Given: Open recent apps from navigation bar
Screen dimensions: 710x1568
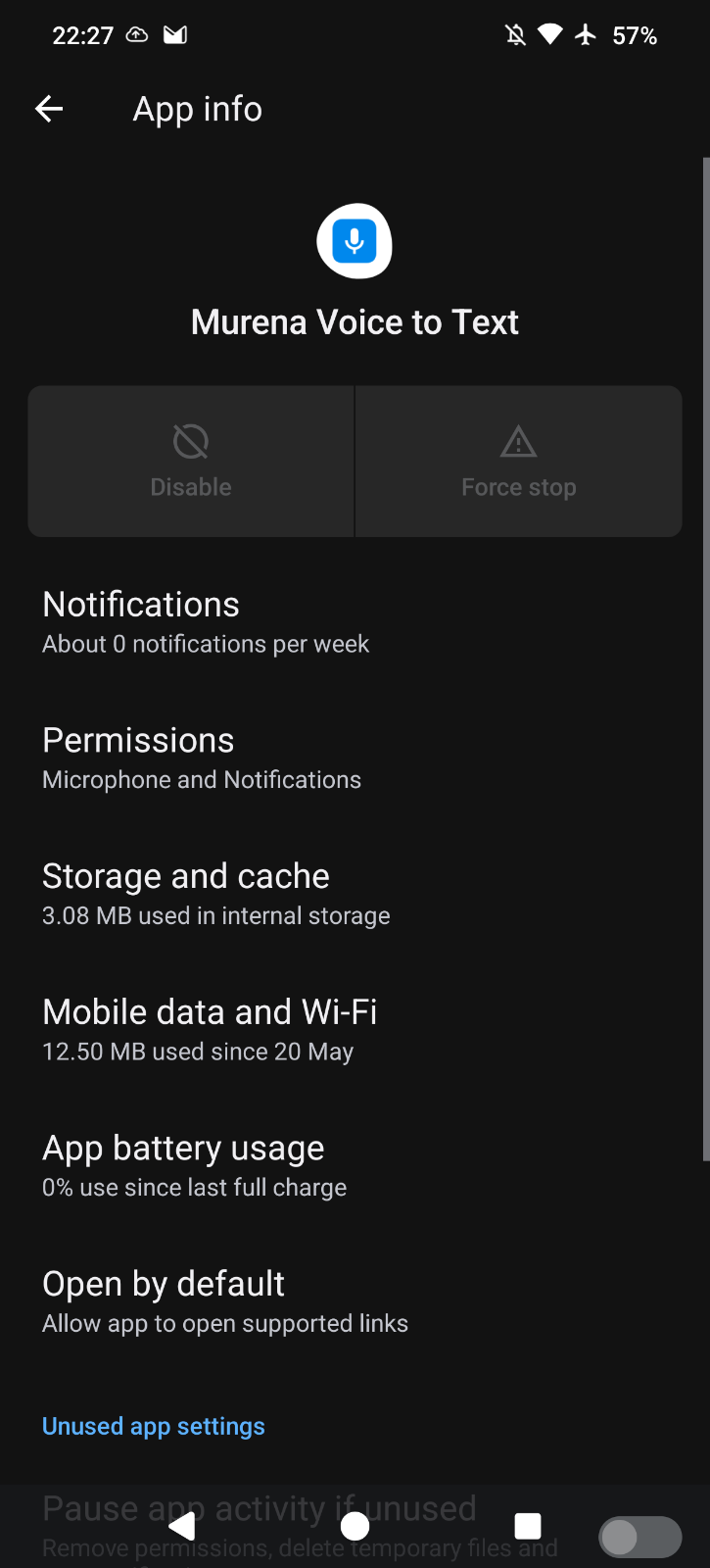Looking at the screenshot, I should (528, 1526).
